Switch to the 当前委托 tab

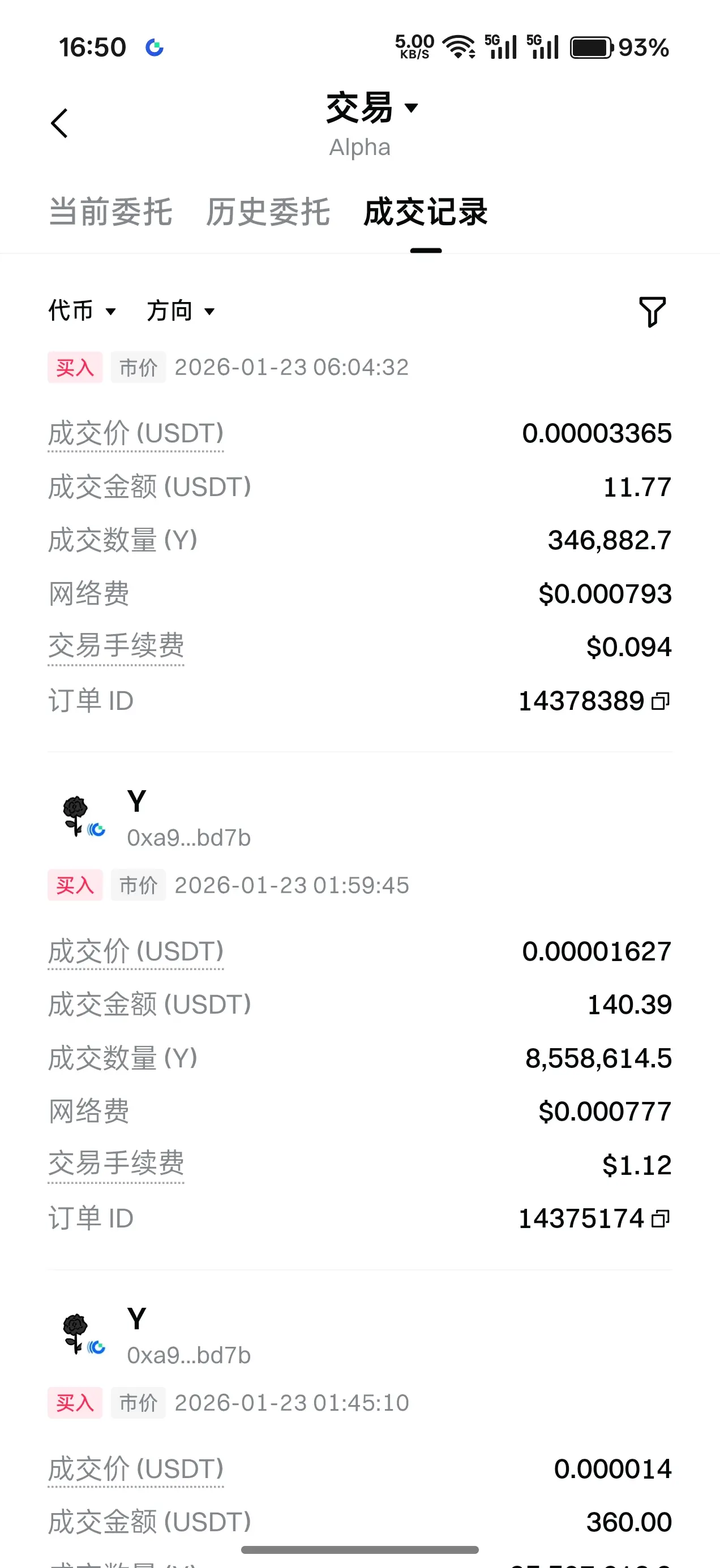[x=110, y=213]
